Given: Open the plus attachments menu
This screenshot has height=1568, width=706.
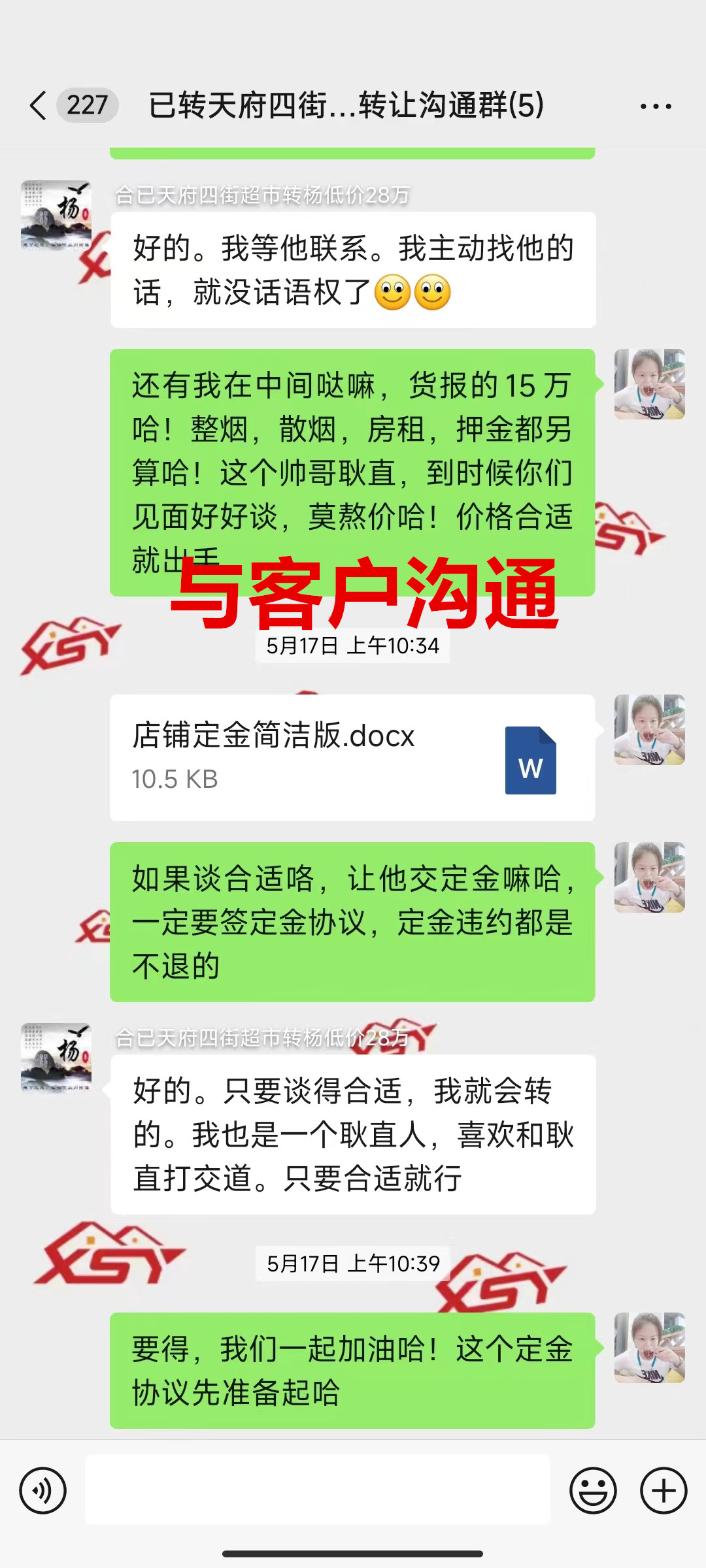Looking at the screenshot, I should [x=663, y=1491].
